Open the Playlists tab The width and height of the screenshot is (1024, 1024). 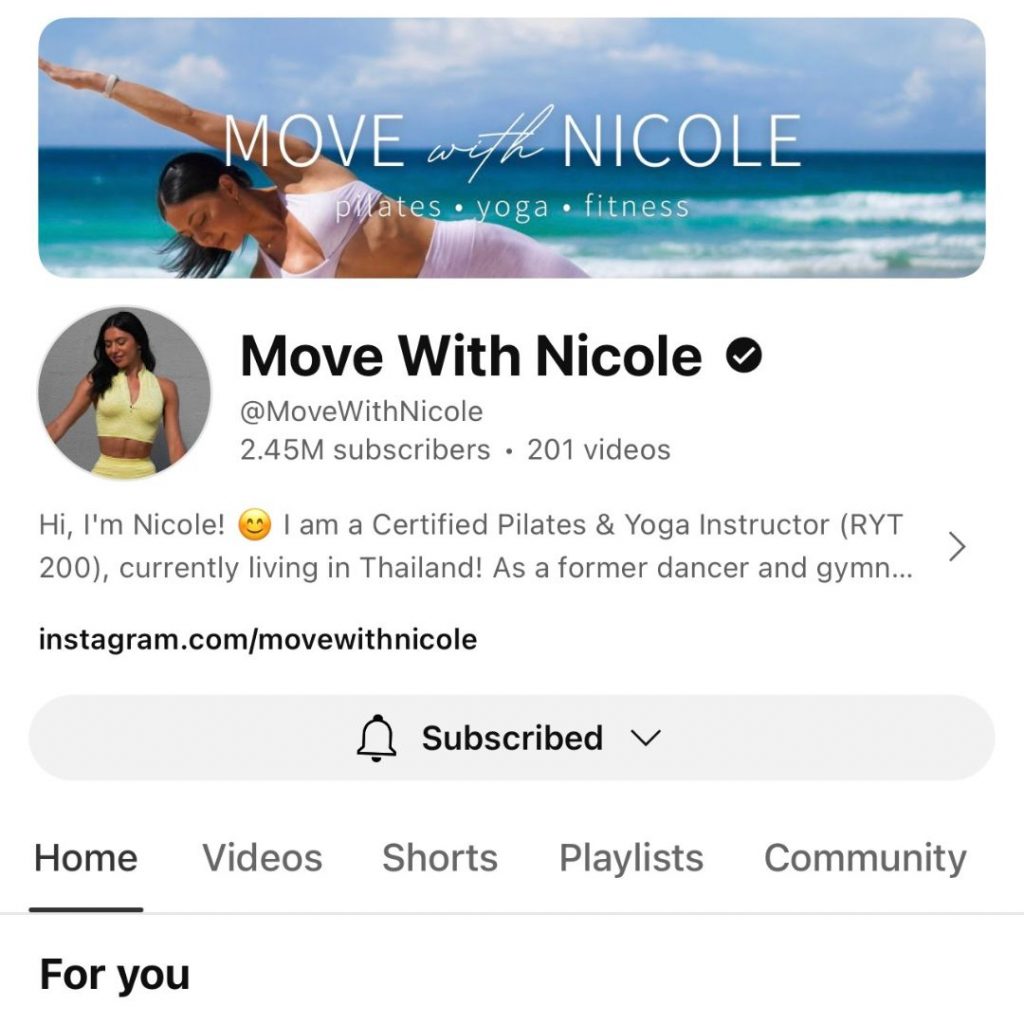[x=631, y=858]
